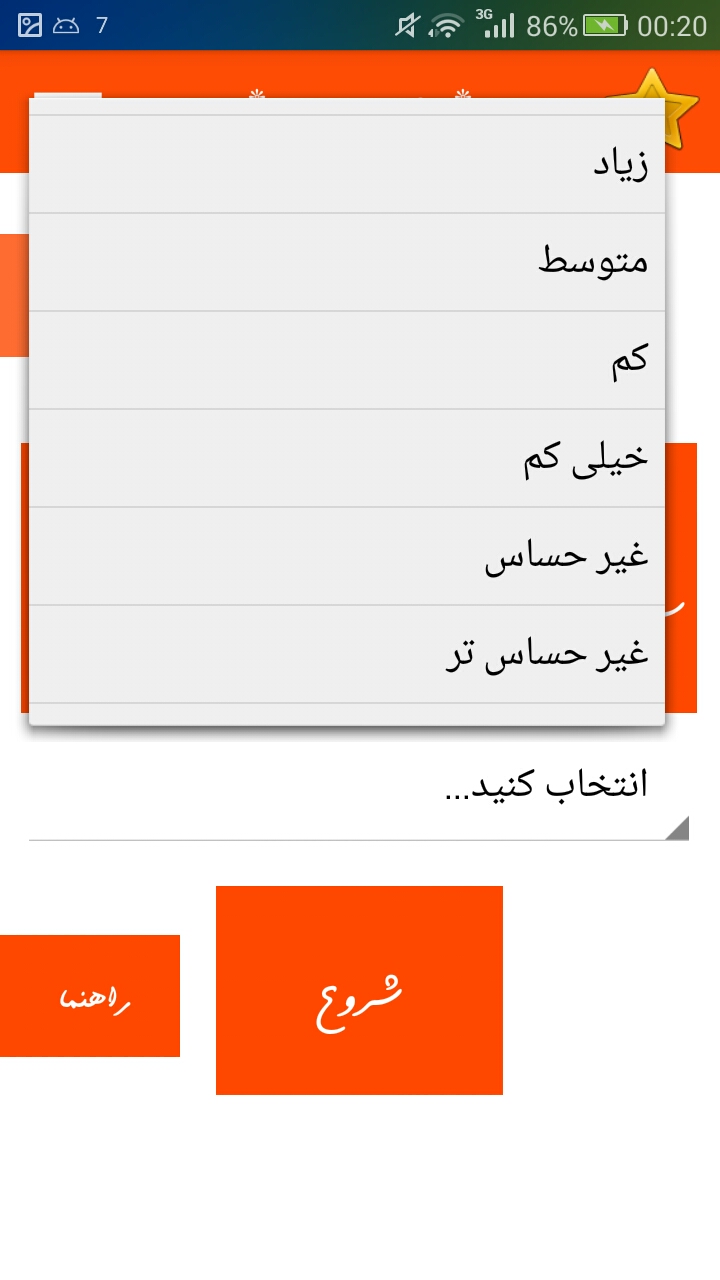Tap the شروع start button

pyautogui.click(x=359, y=990)
